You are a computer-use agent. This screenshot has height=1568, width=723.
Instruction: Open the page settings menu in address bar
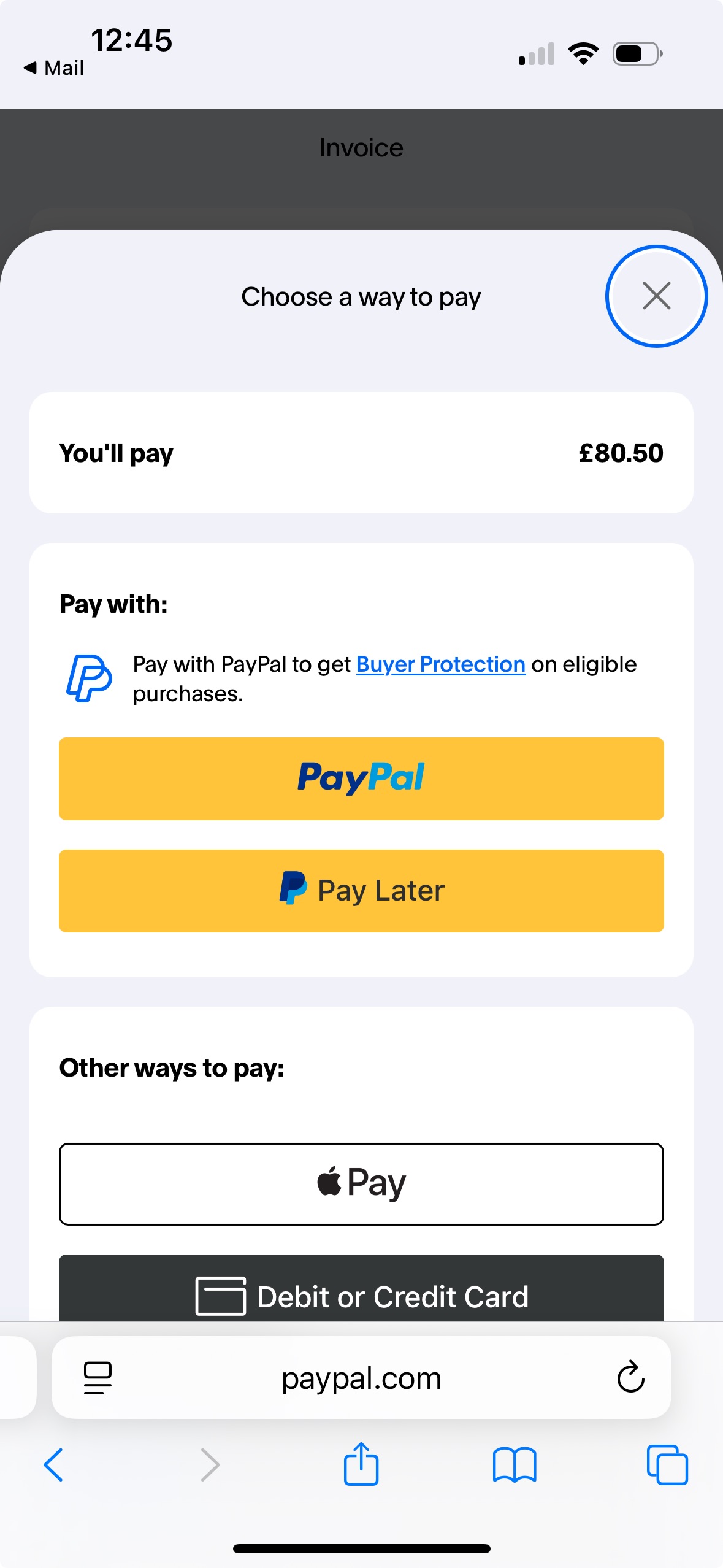[98, 1378]
